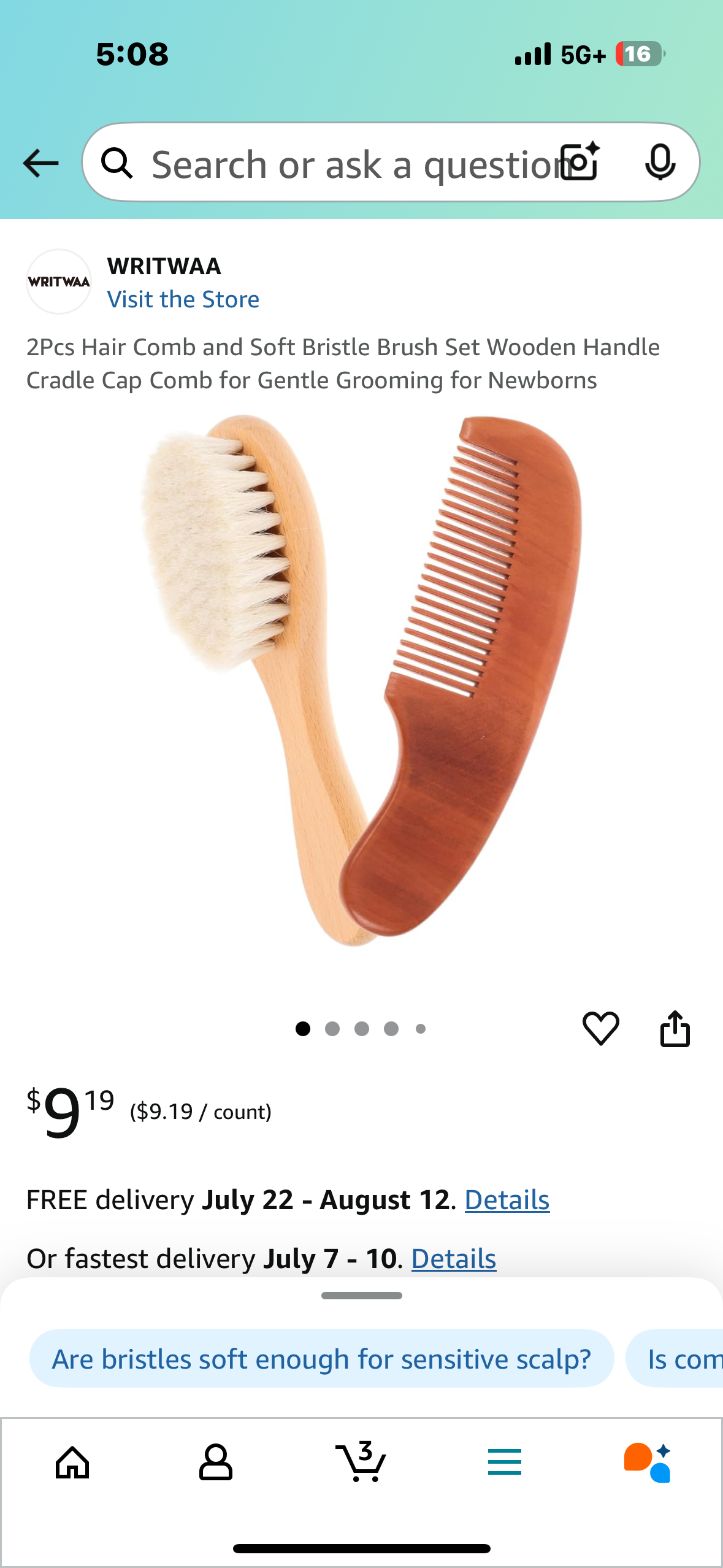The height and width of the screenshot is (1568, 723).
Task: Open the account profile tab
Action: click(x=216, y=1462)
